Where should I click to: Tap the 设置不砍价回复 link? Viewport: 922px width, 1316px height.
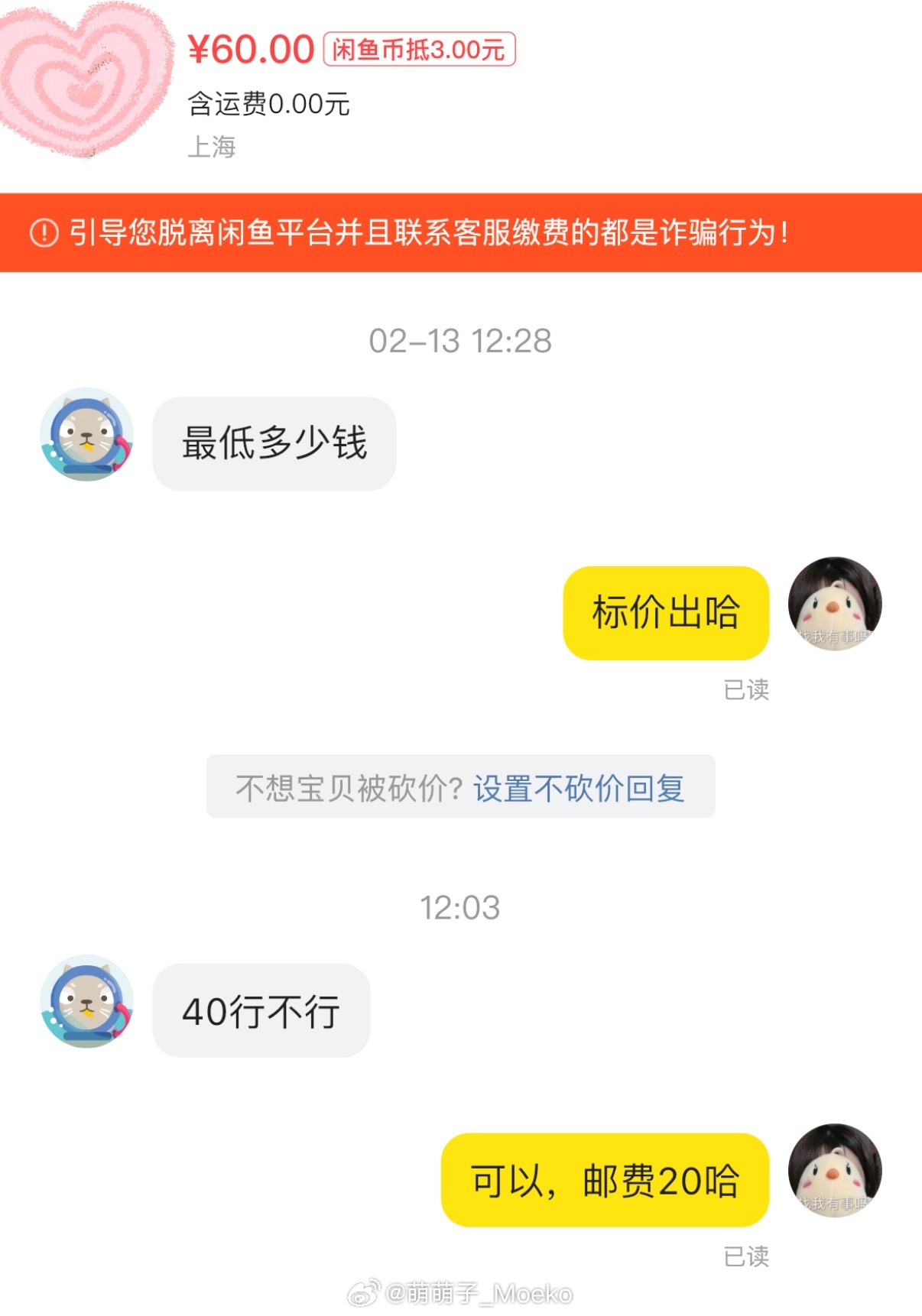tap(578, 788)
